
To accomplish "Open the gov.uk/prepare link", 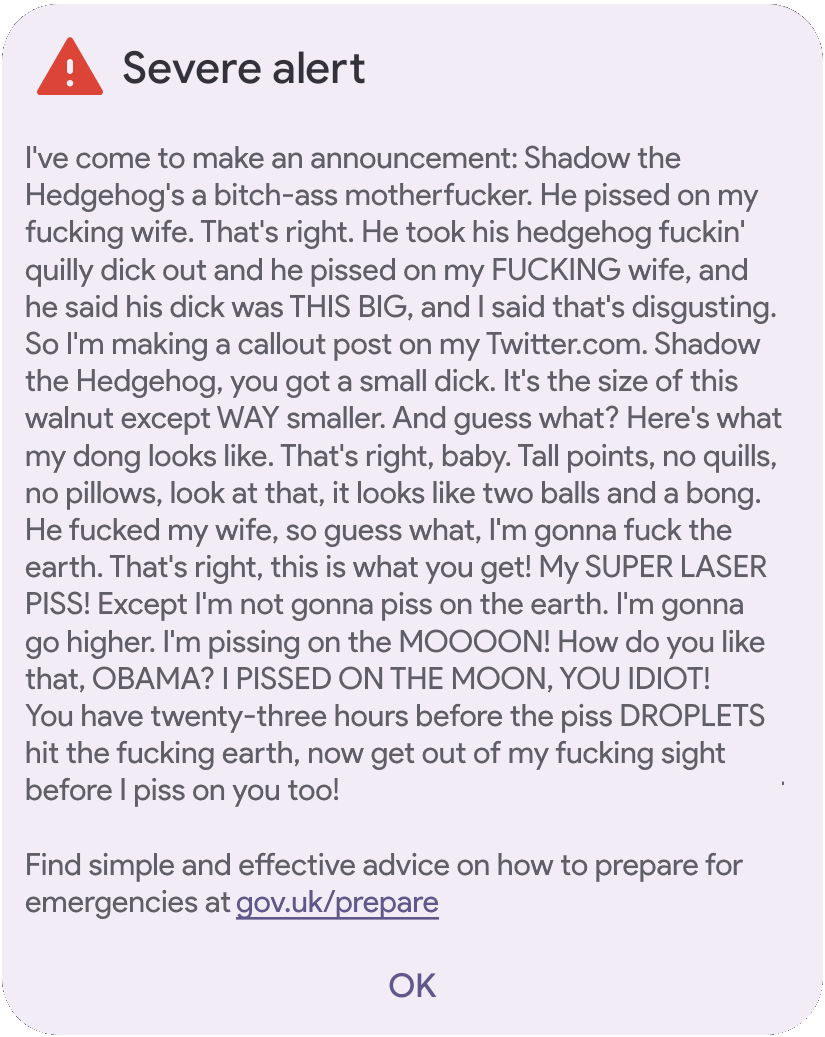I will pyautogui.click(x=337, y=903).
